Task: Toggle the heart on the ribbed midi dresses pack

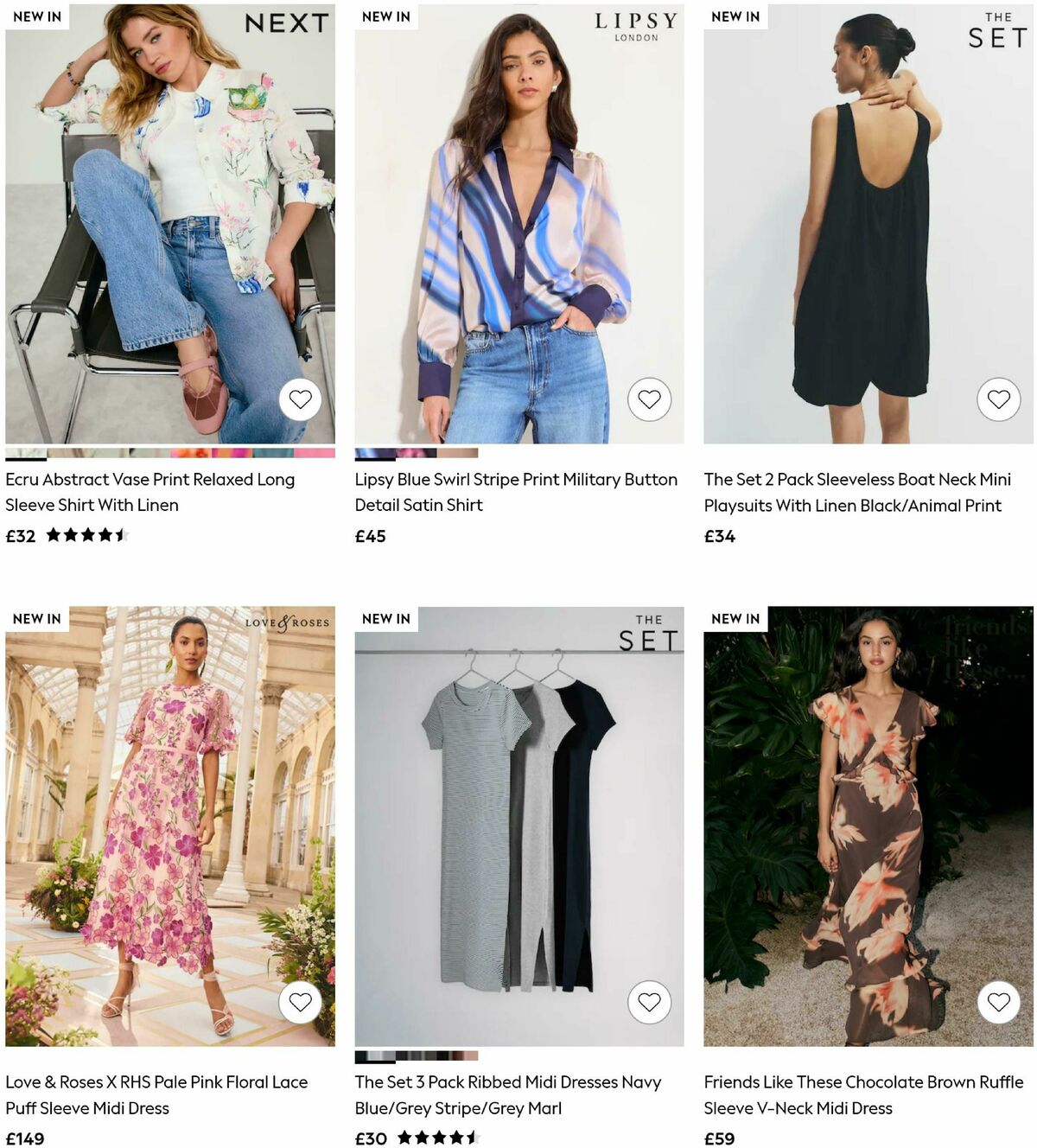Action: point(649,1002)
